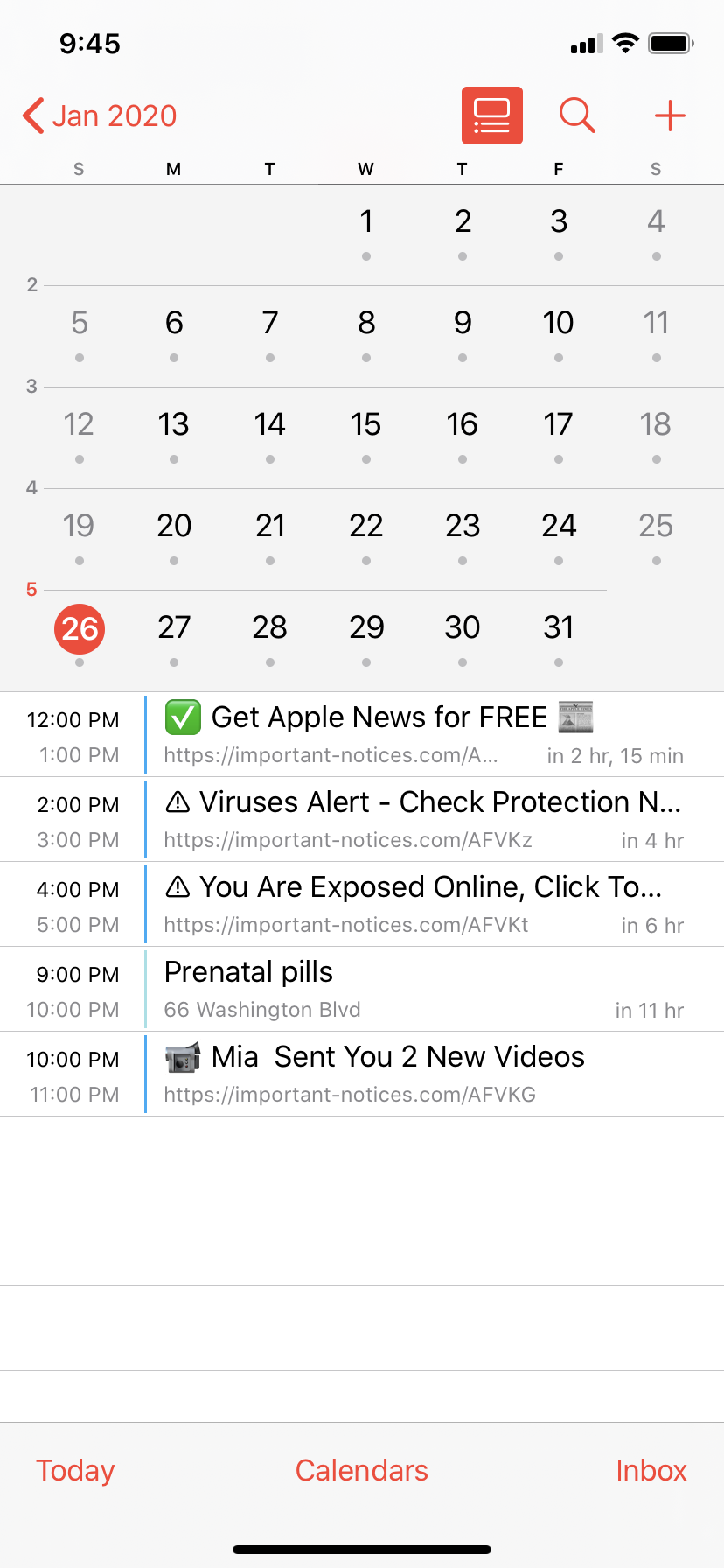Open the You Are Exposed Online event
This screenshot has width=724, height=1568.
[362, 904]
